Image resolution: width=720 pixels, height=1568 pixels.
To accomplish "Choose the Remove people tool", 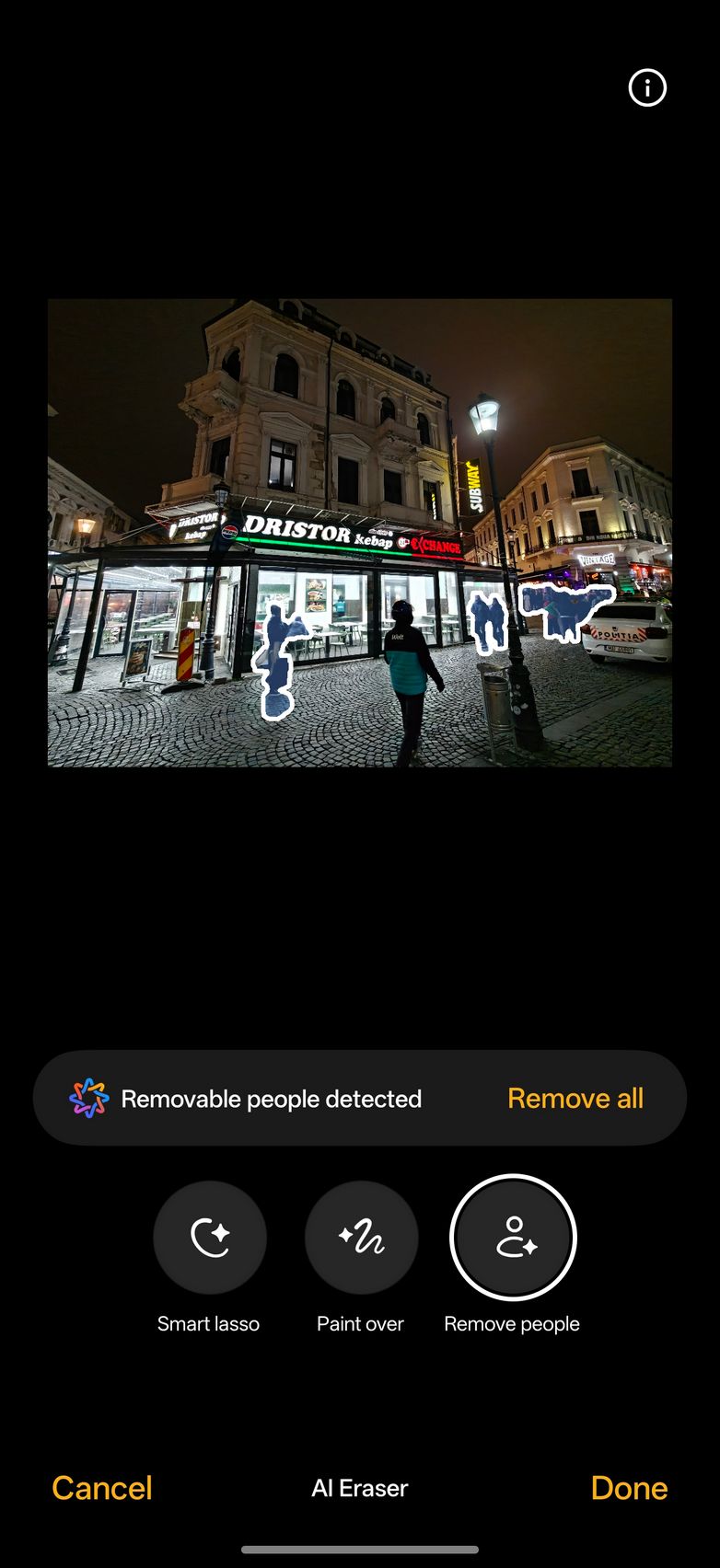I will click(x=513, y=1238).
